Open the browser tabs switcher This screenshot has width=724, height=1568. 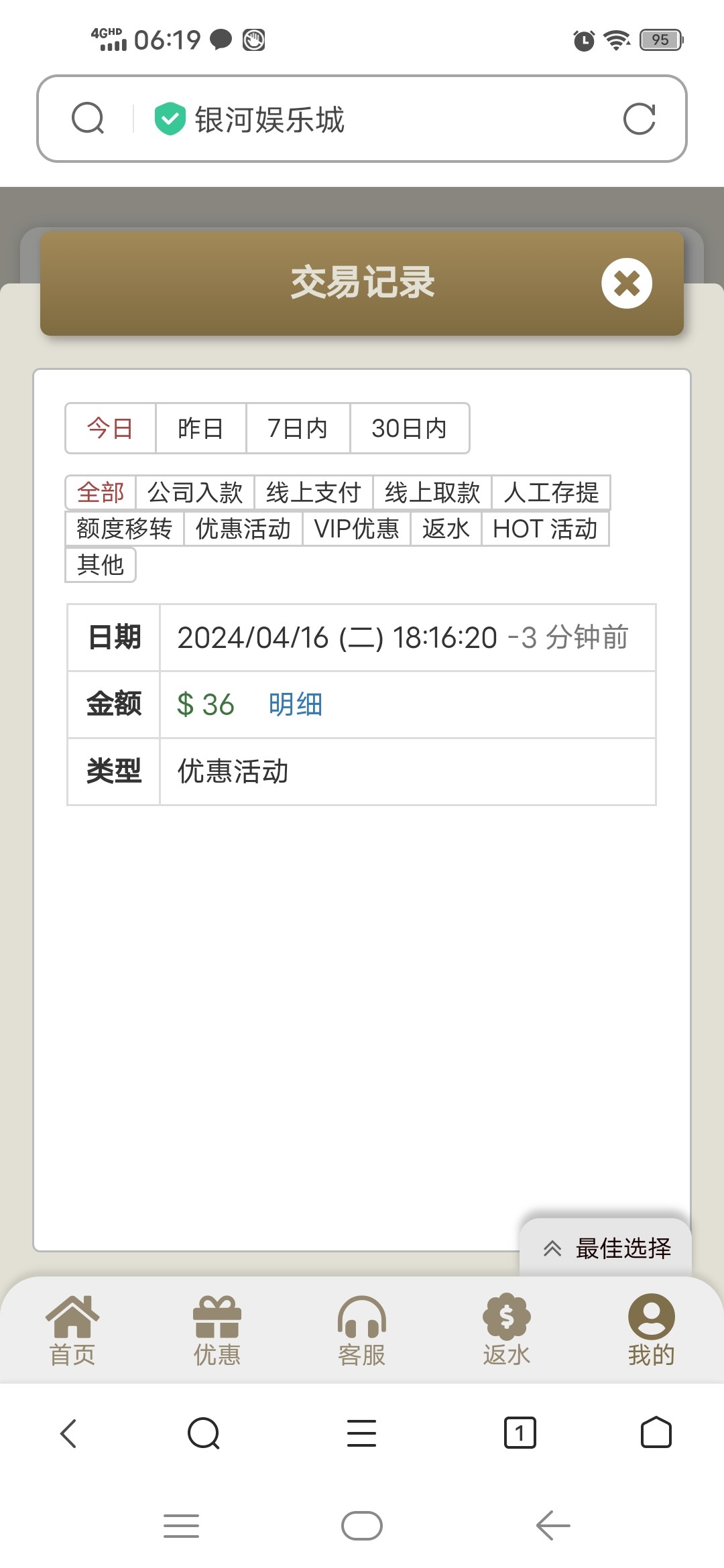[x=520, y=1433]
